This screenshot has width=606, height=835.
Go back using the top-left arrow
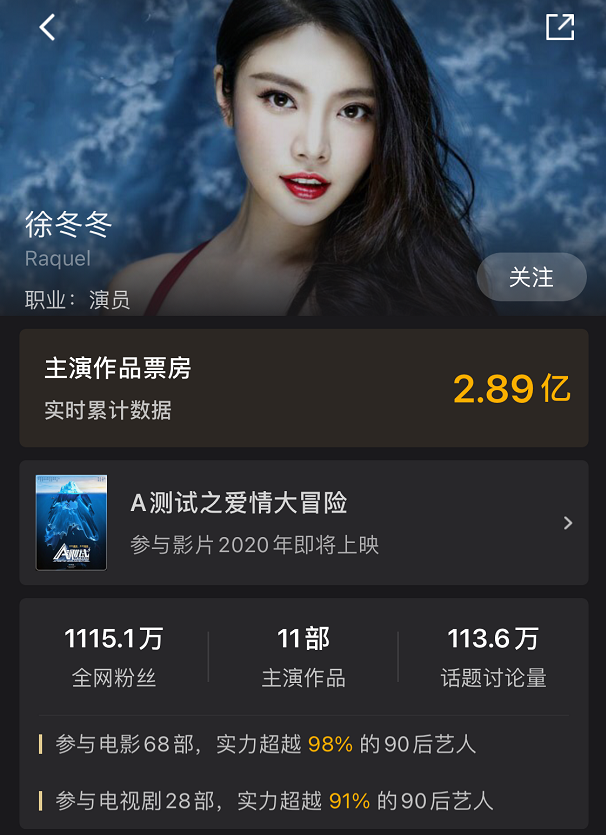pos(47,28)
